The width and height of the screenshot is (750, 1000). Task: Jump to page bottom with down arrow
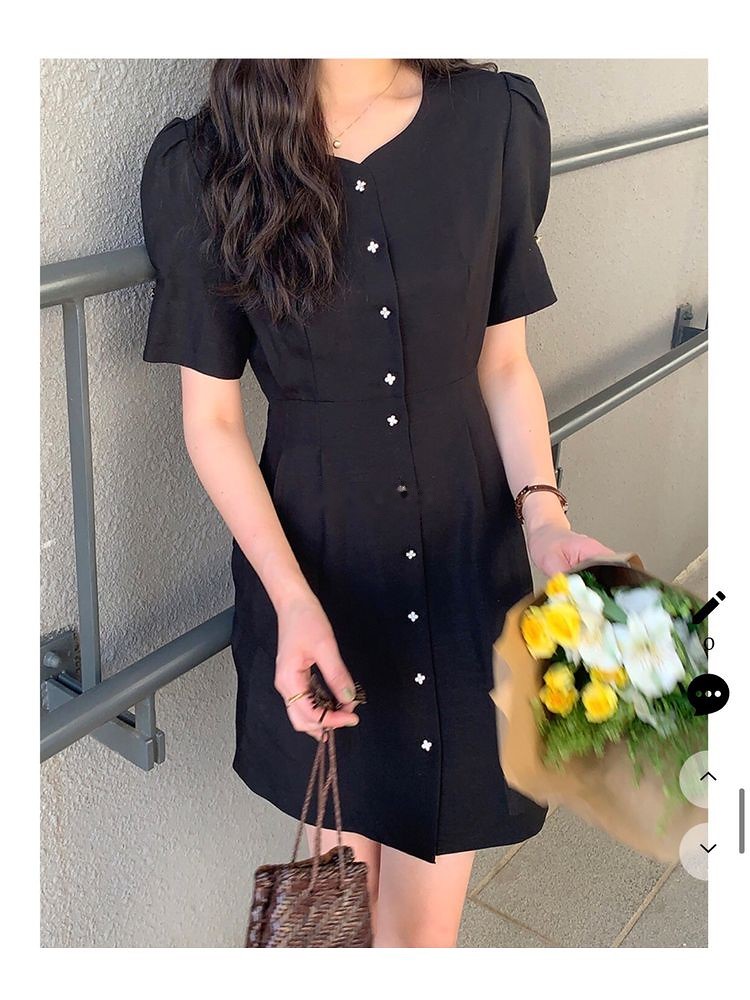[707, 849]
